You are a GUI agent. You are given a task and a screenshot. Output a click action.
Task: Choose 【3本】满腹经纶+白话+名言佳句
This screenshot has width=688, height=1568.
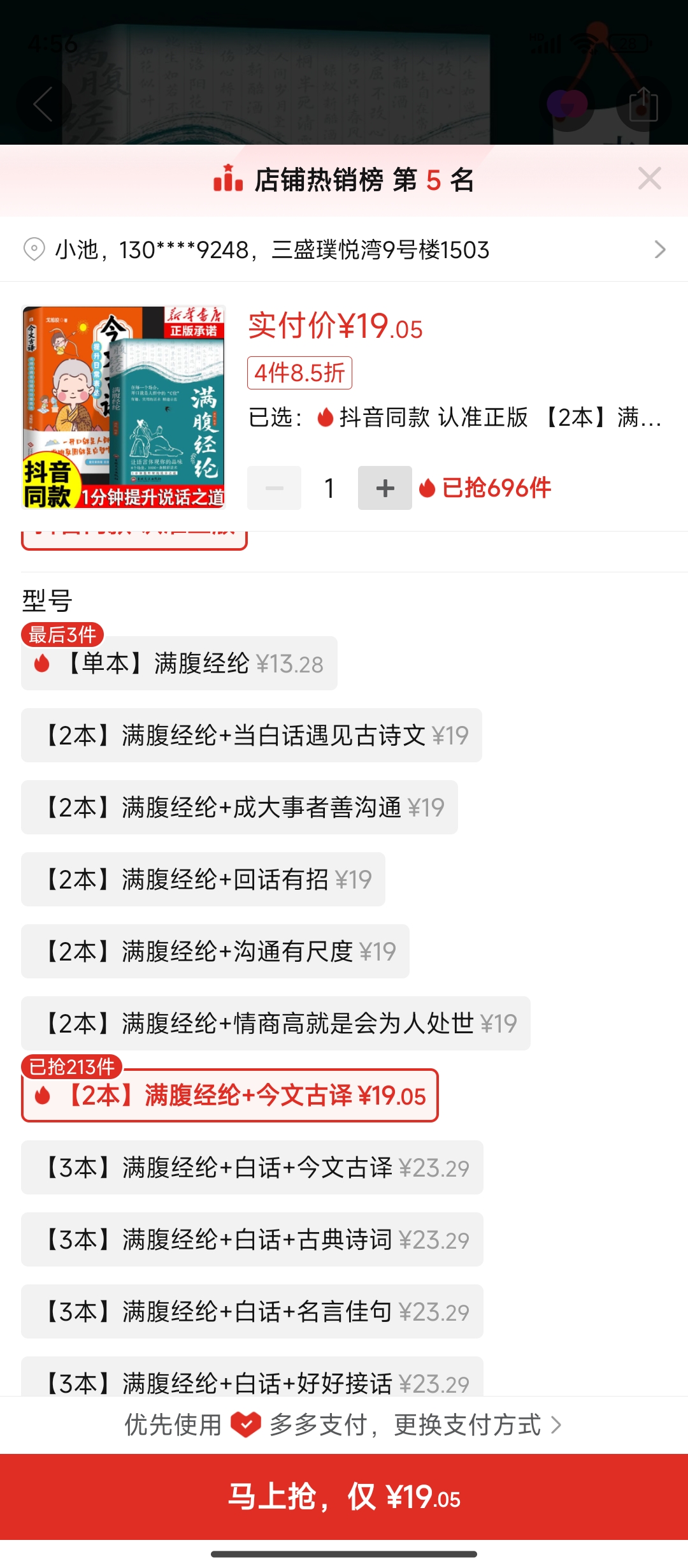tap(252, 1312)
